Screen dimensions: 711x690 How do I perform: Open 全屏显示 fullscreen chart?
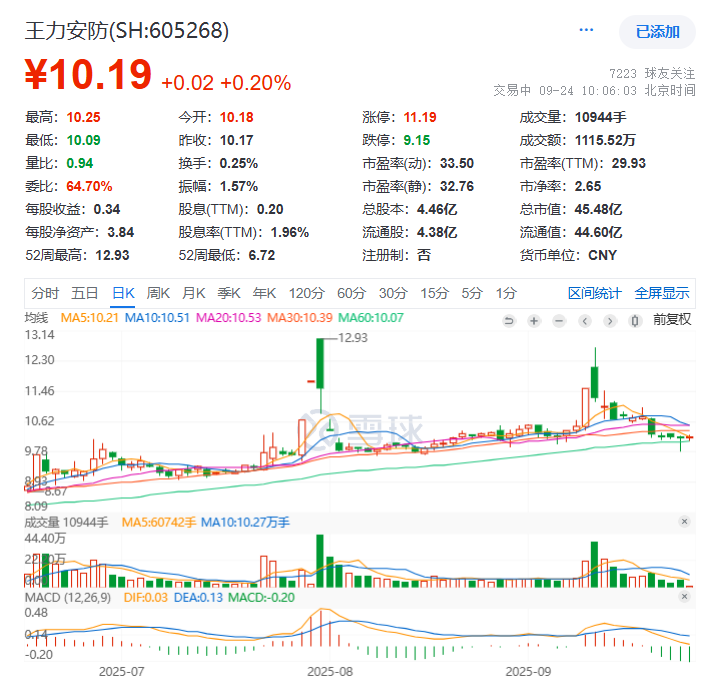click(x=661, y=293)
